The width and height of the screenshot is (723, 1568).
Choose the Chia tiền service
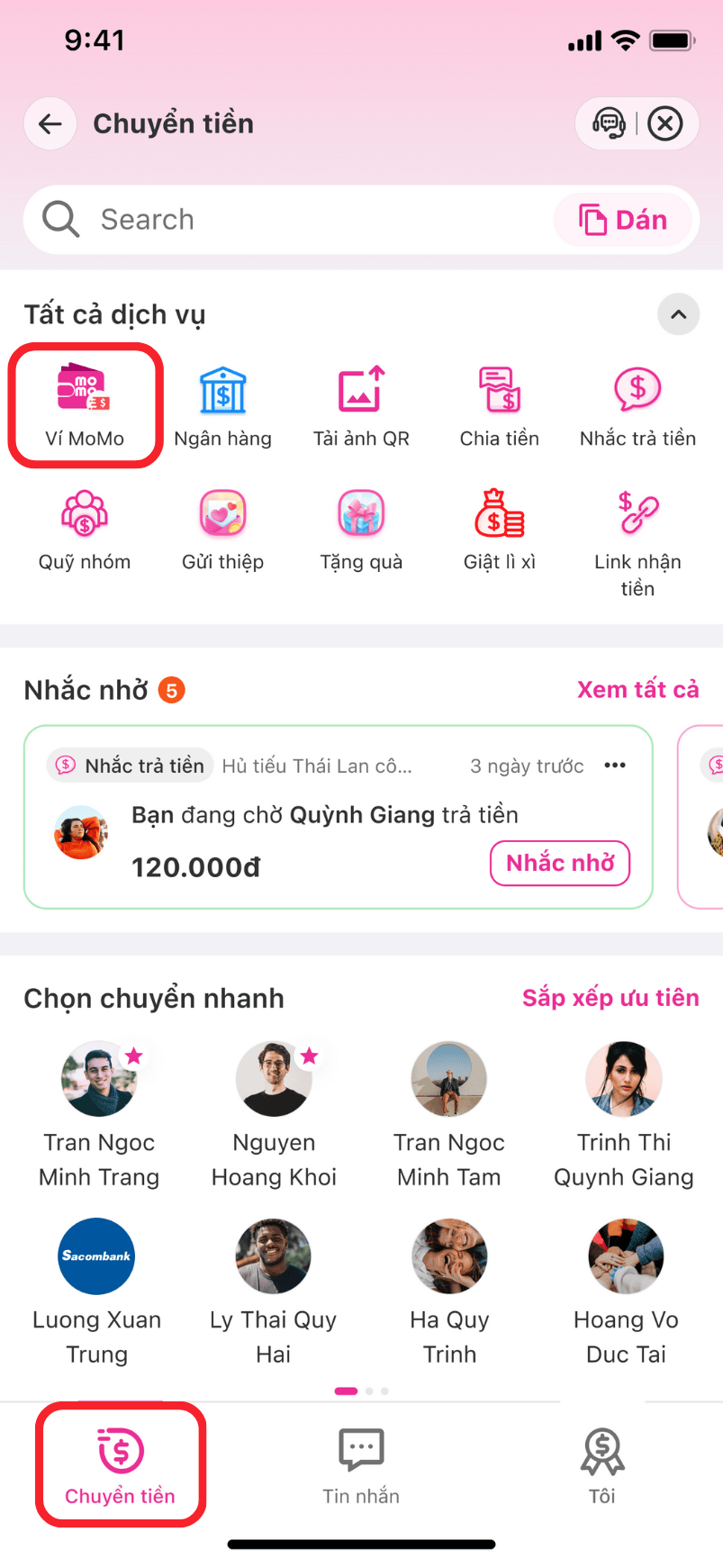click(499, 405)
